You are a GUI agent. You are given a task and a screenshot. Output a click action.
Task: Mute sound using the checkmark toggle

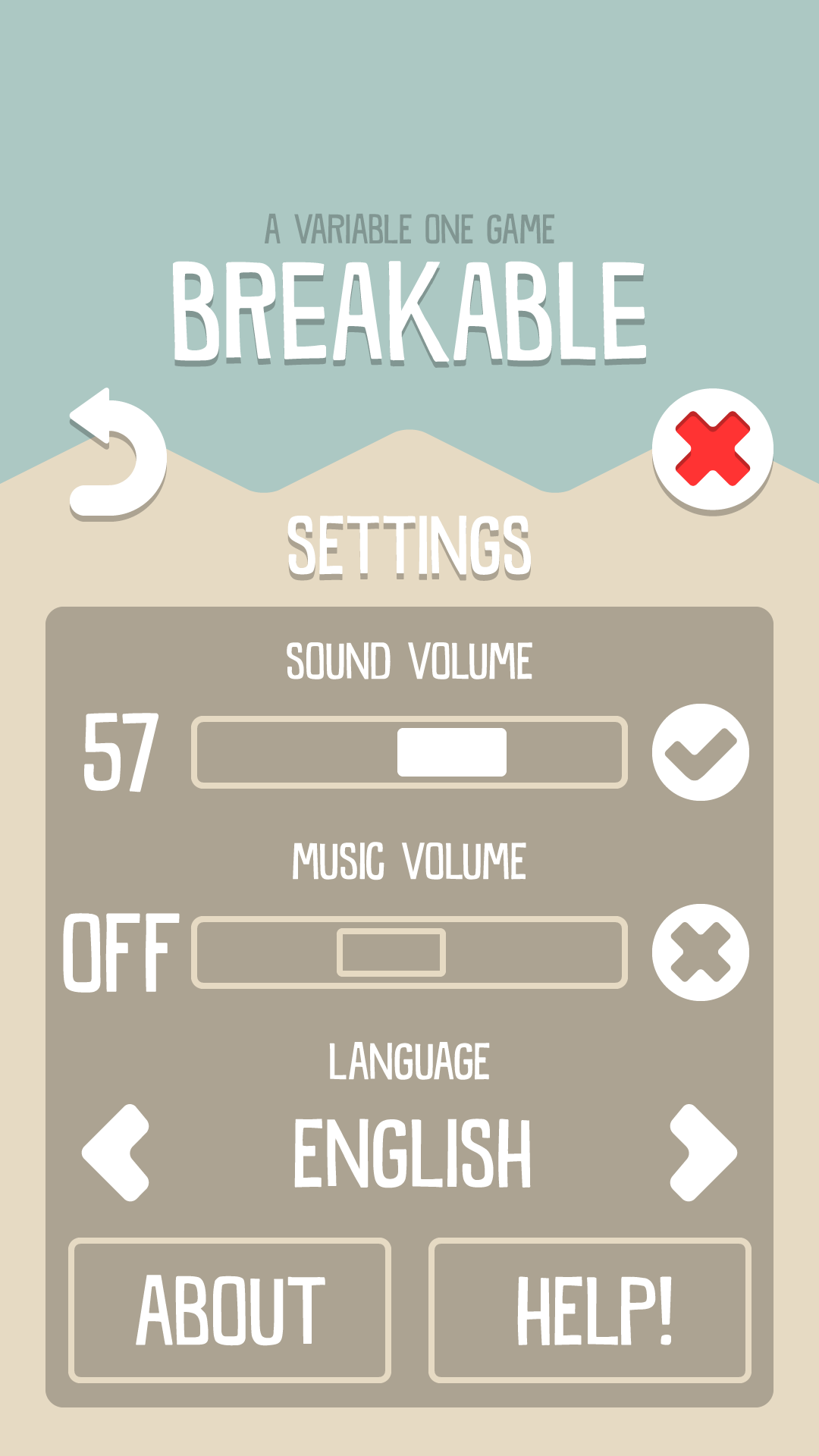pos(700,752)
